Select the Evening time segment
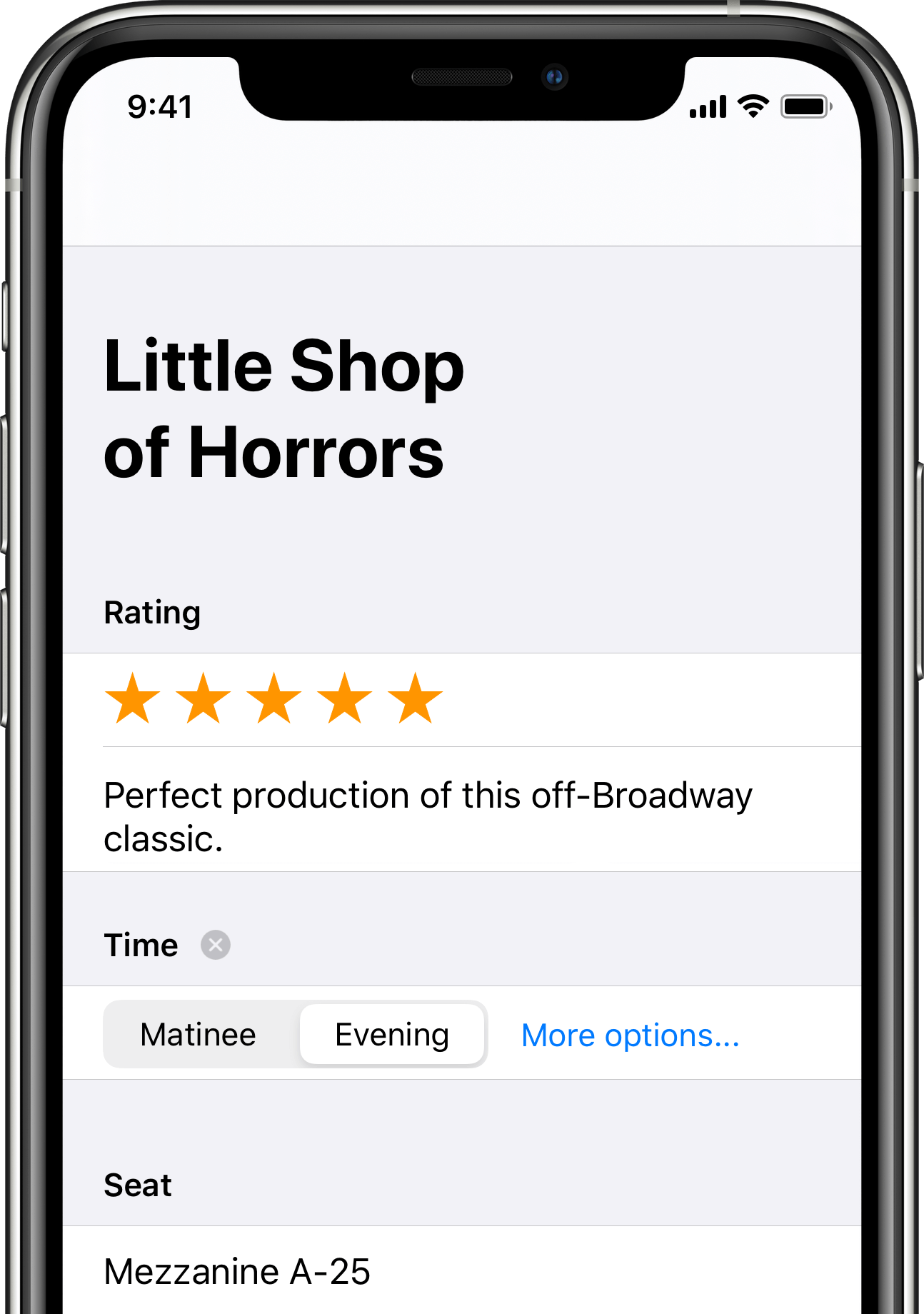 [392, 1035]
